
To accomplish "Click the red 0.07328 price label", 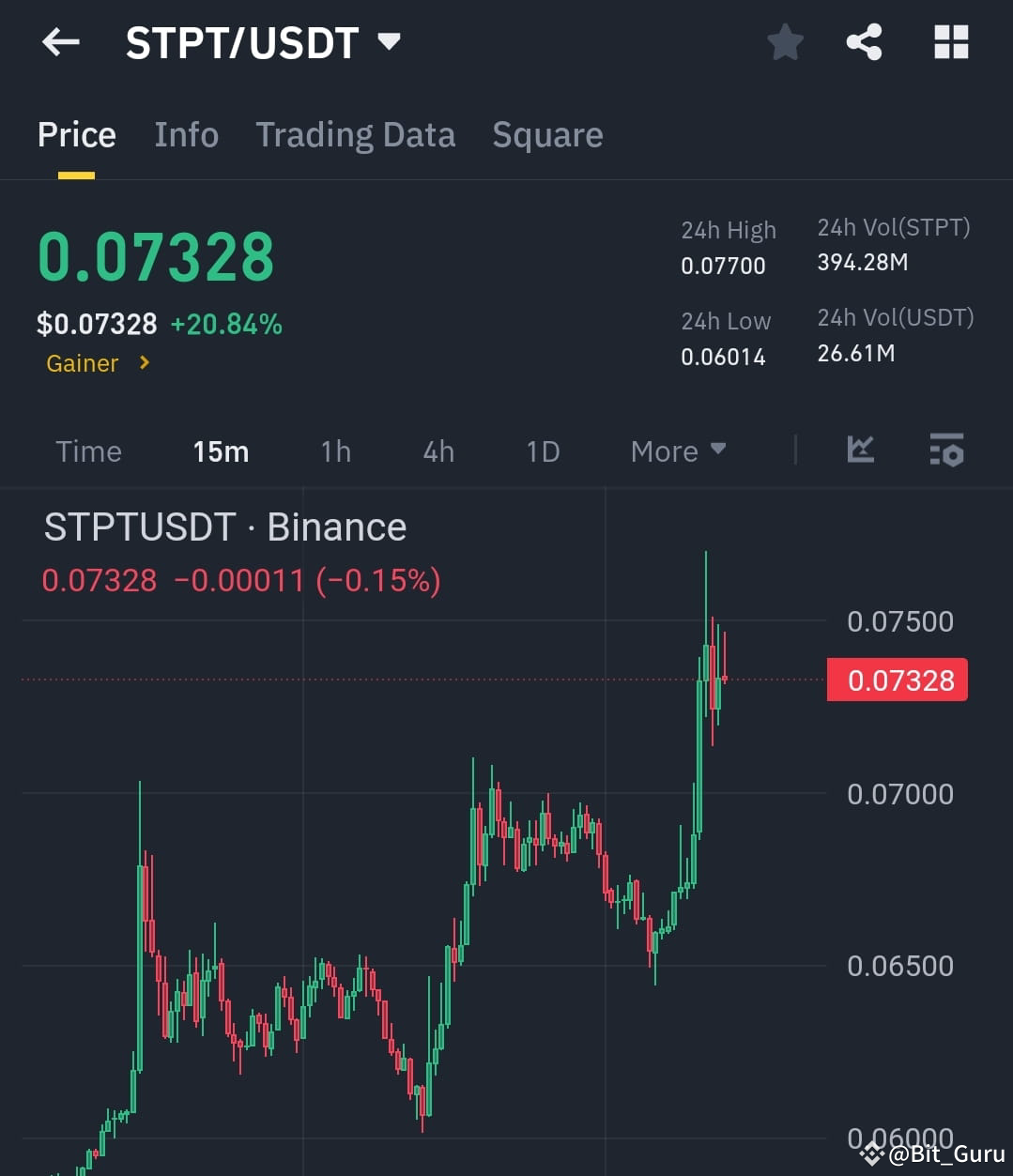I will click(x=897, y=680).
